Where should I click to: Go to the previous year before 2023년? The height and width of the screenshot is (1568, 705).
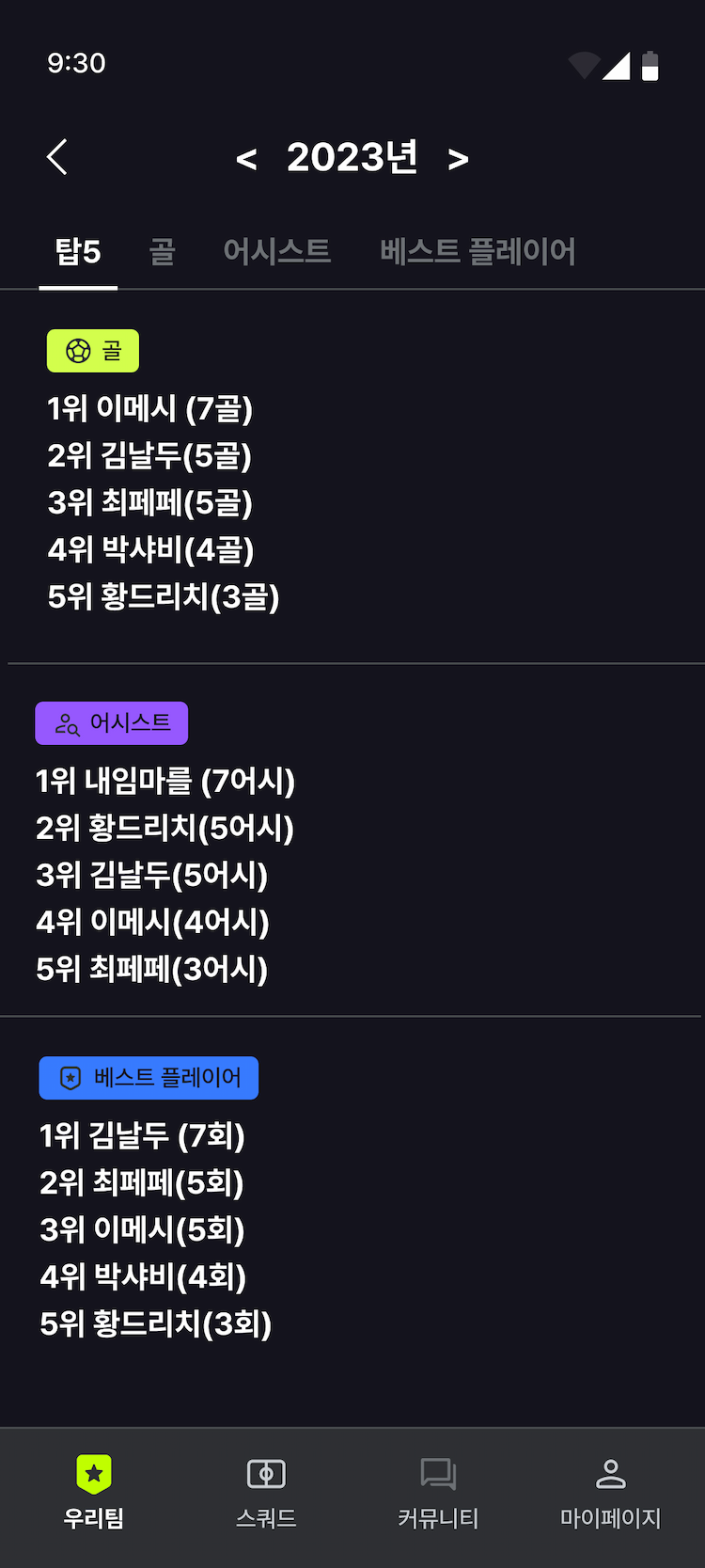point(246,159)
